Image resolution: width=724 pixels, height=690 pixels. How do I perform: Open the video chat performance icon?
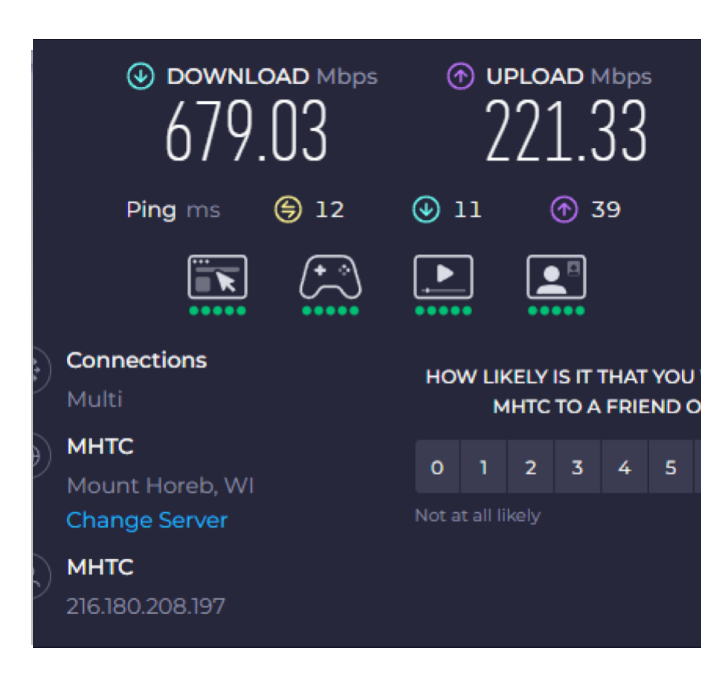pyautogui.click(x=556, y=278)
